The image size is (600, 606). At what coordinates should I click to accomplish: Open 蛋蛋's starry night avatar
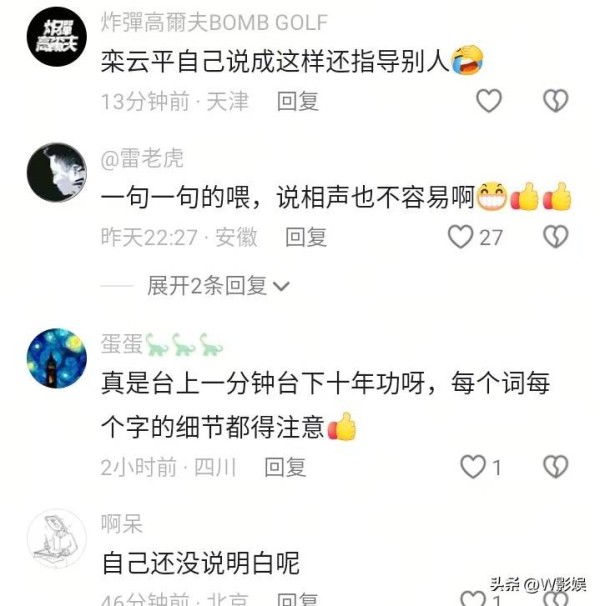(x=56, y=358)
